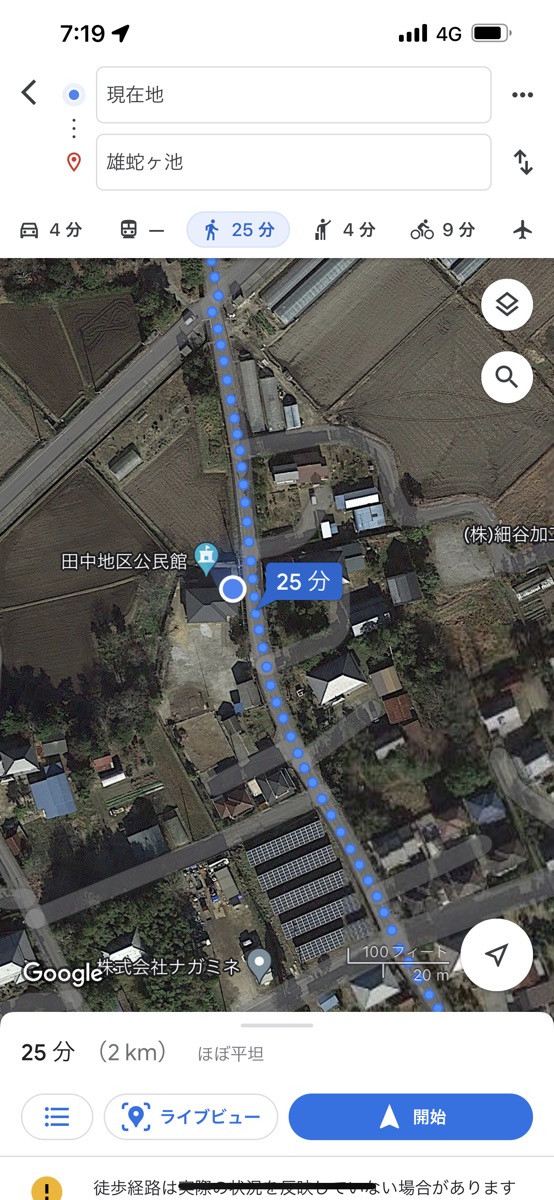This screenshot has width=554, height=1200.
Task: Switch to flight mode
Action: (523, 230)
